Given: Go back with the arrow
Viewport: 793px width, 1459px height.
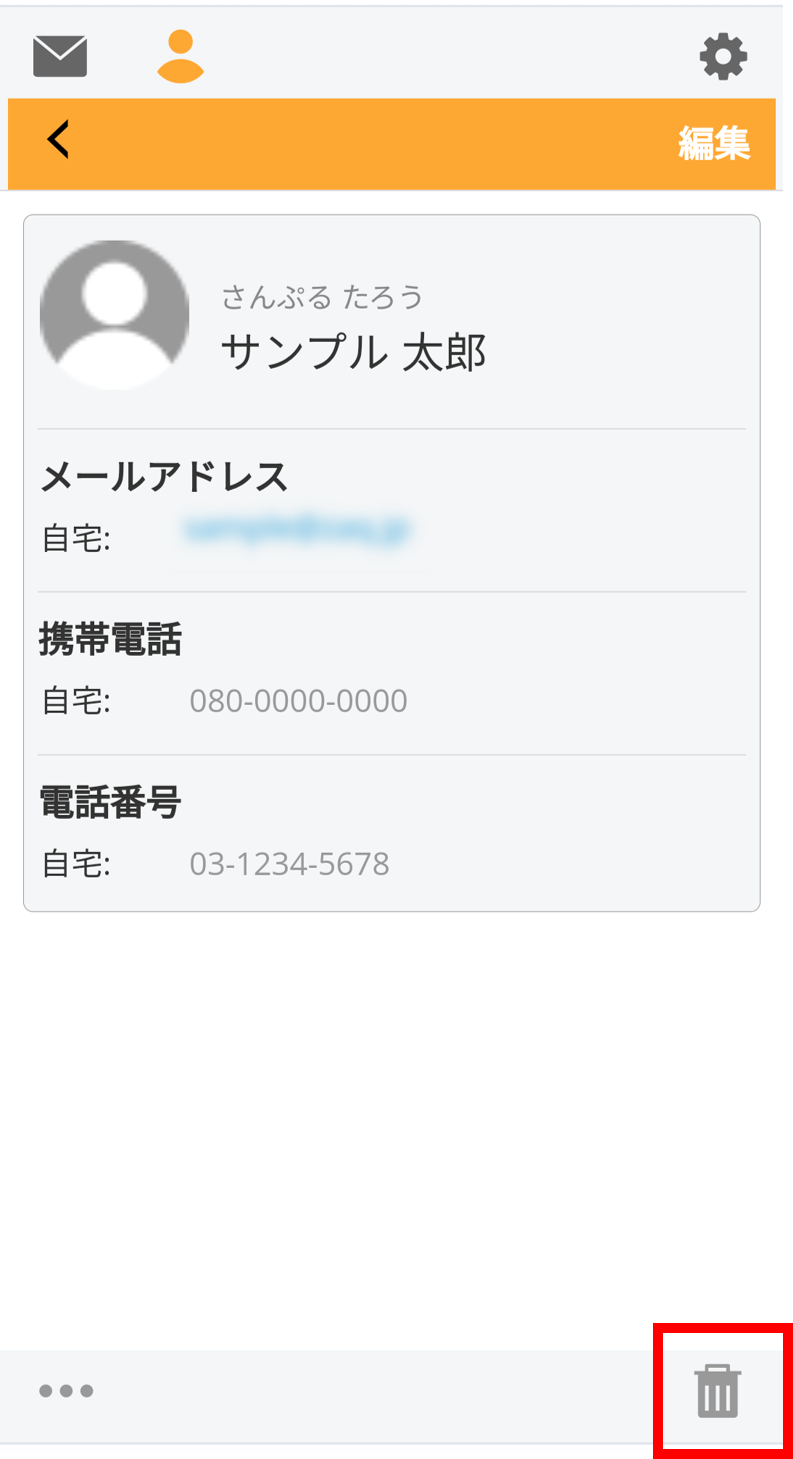Looking at the screenshot, I should [59, 140].
